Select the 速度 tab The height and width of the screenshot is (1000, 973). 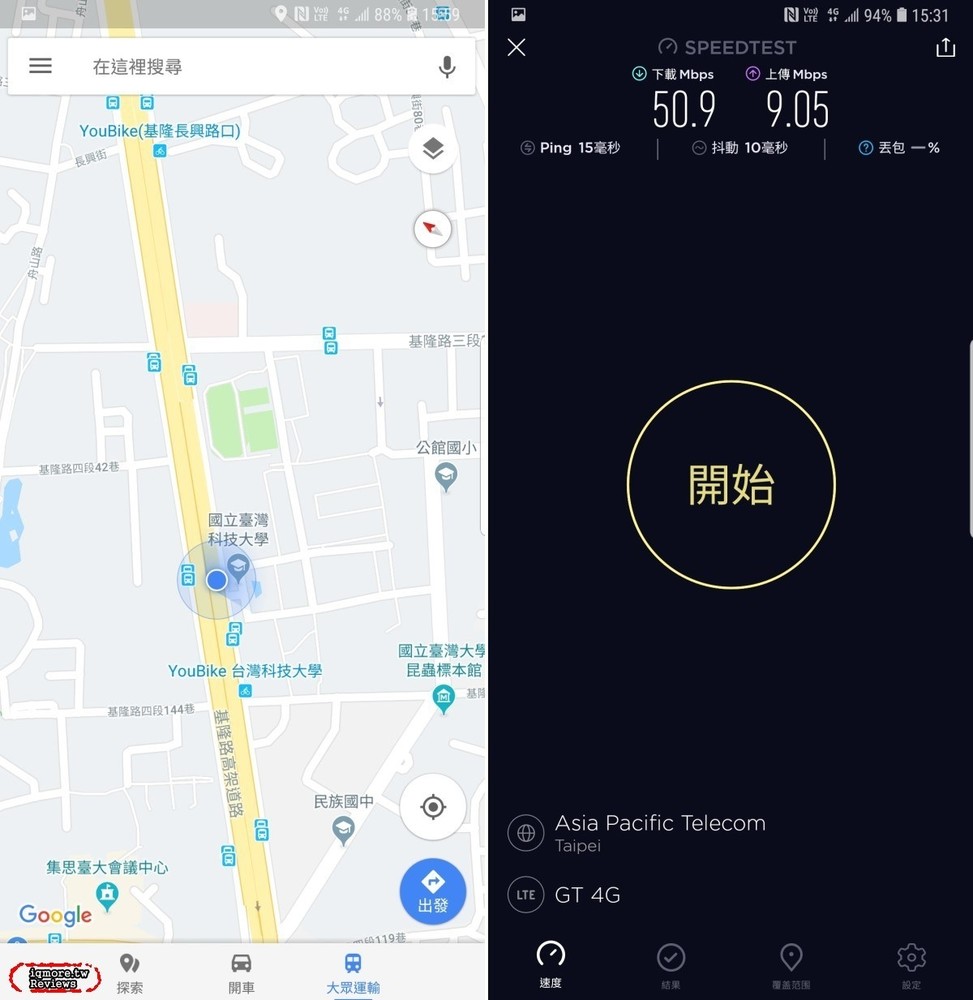551,965
